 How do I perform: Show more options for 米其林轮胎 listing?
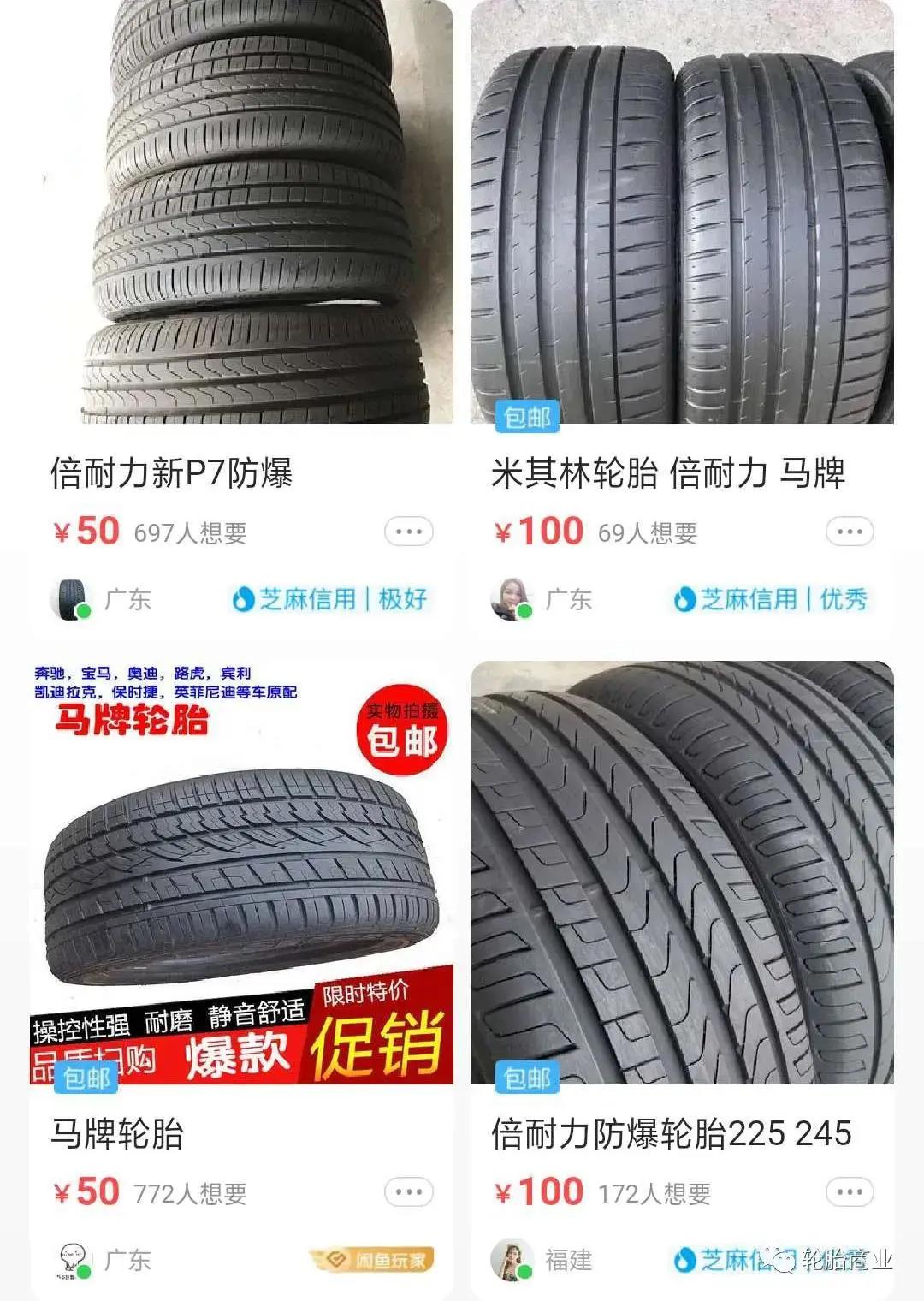(x=849, y=532)
